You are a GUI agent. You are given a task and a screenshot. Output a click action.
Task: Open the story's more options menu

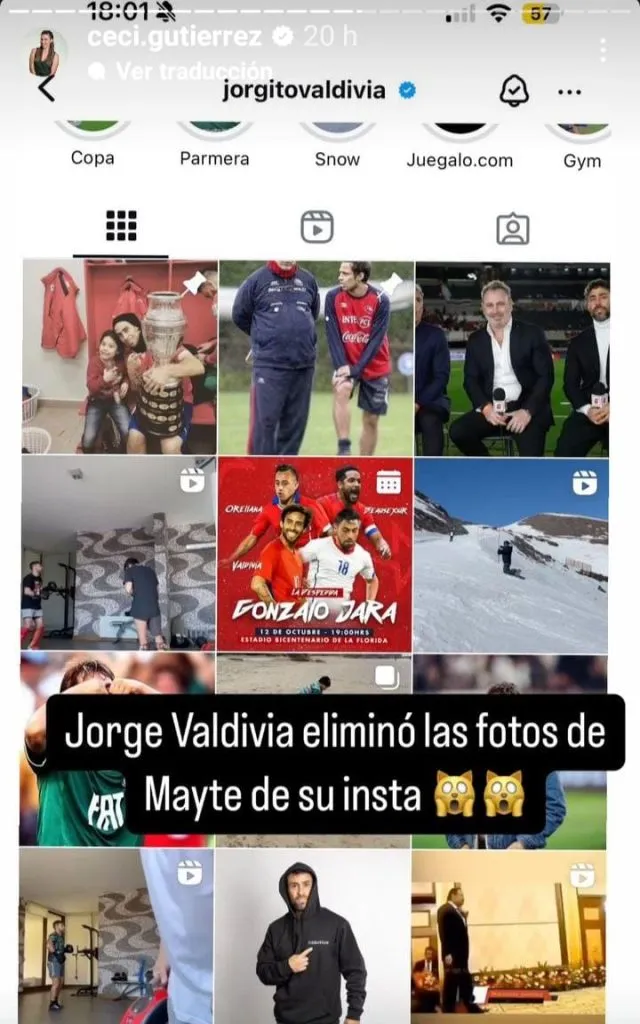602,50
